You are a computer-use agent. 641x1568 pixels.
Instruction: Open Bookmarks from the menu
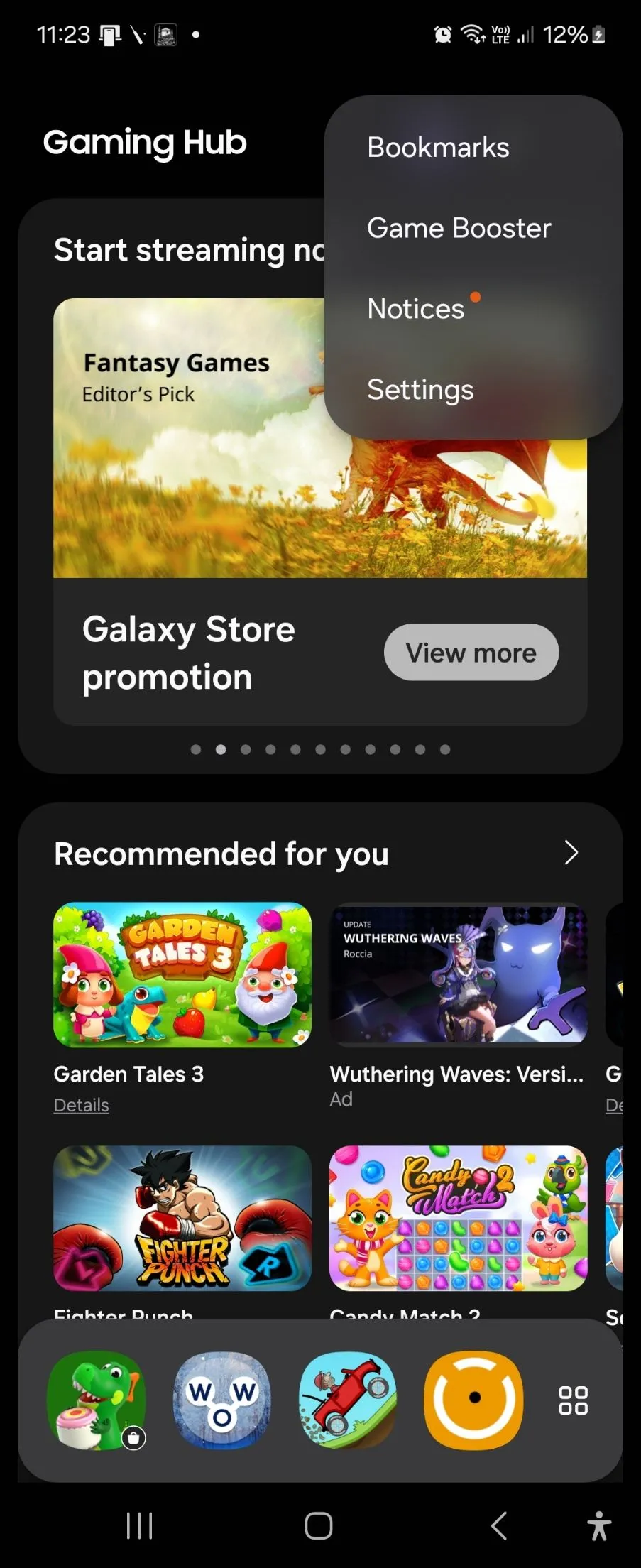click(438, 148)
